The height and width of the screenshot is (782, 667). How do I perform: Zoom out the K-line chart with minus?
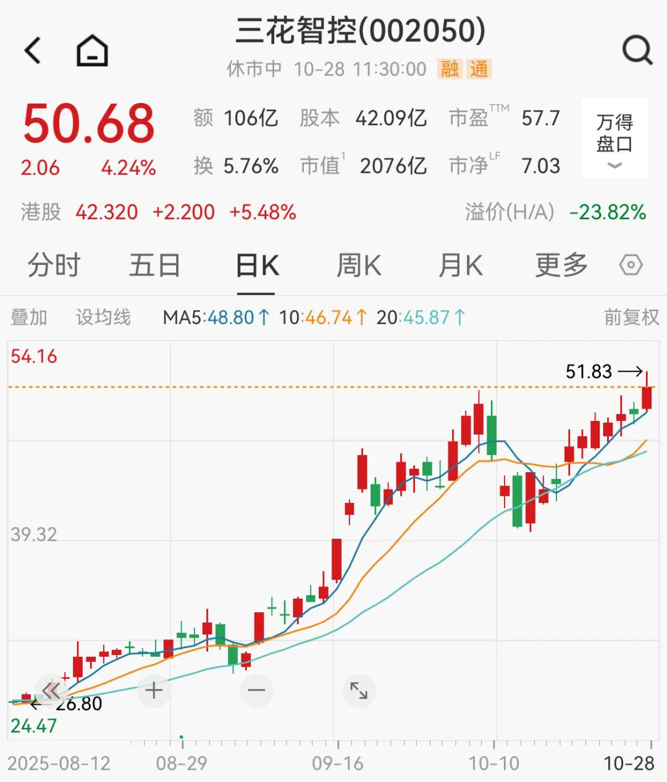tap(256, 689)
